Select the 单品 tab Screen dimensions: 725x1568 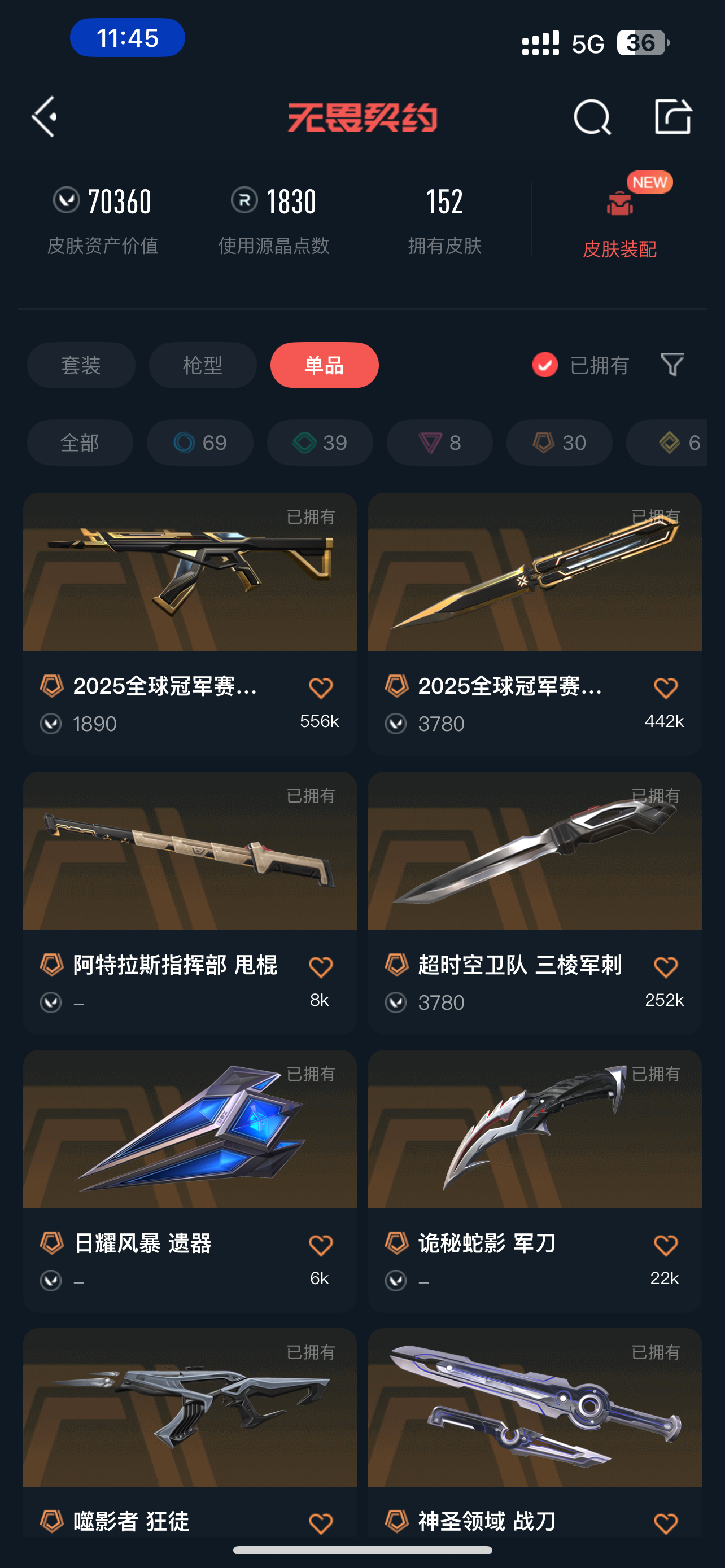click(324, 365)
